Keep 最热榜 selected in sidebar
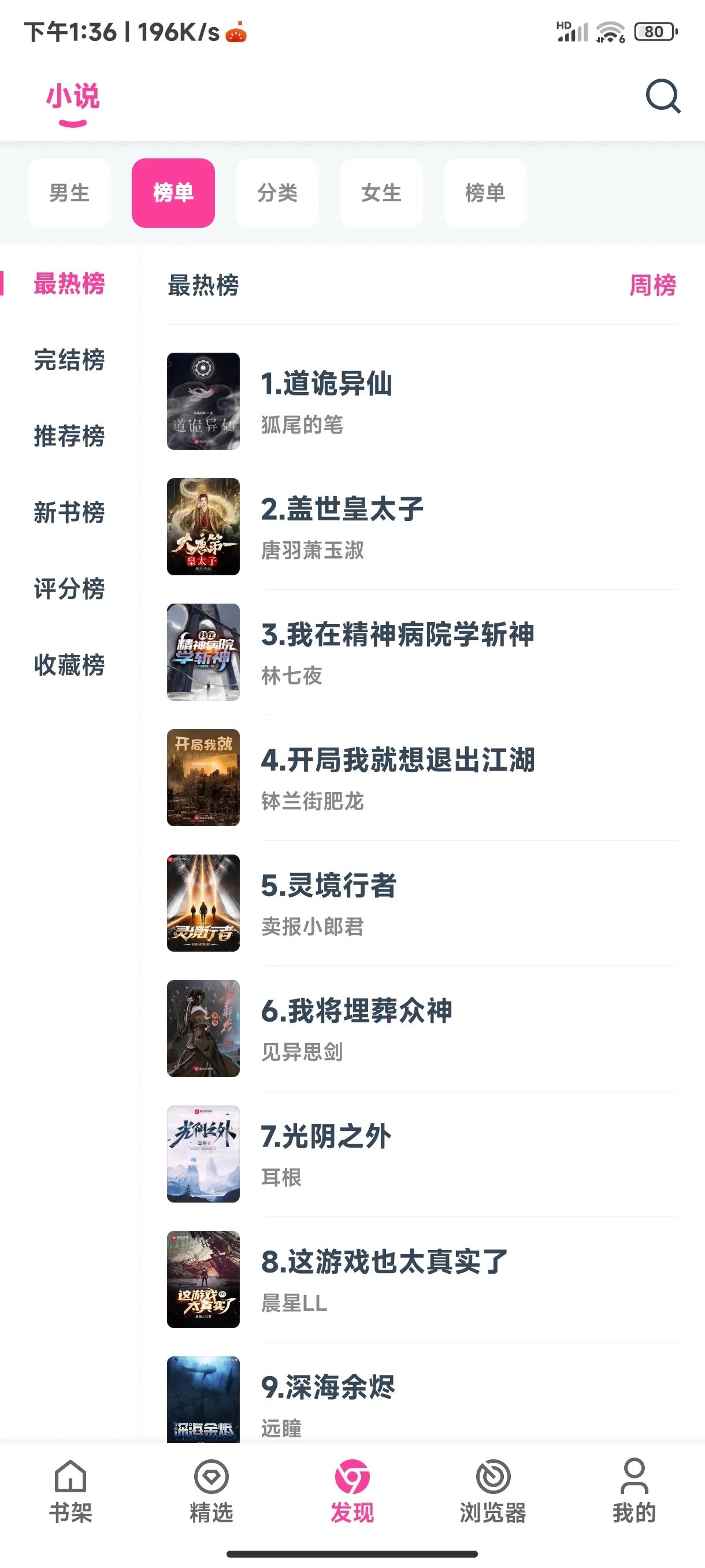 [x=69, y=284]
